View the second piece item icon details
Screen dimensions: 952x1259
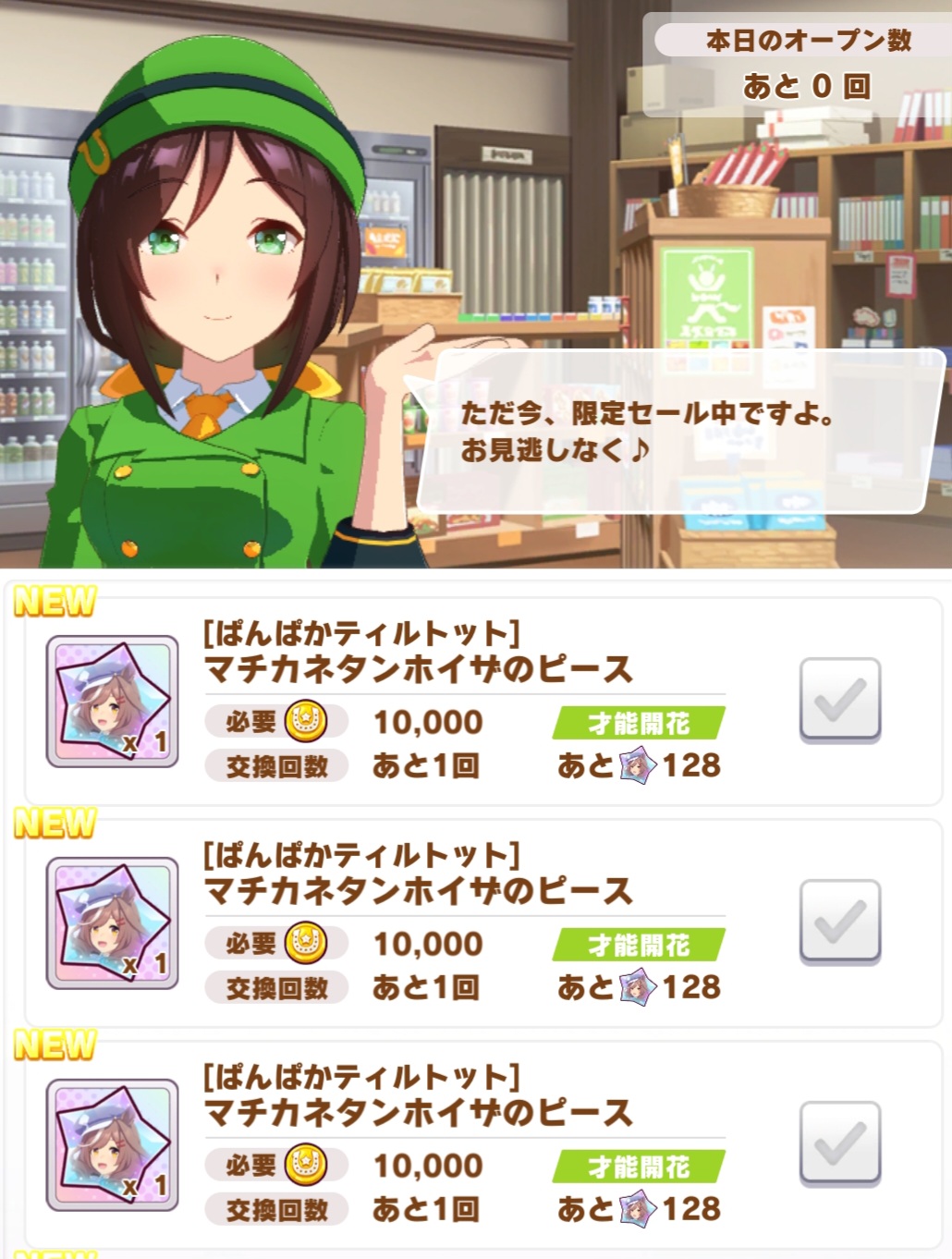[112, 923]
